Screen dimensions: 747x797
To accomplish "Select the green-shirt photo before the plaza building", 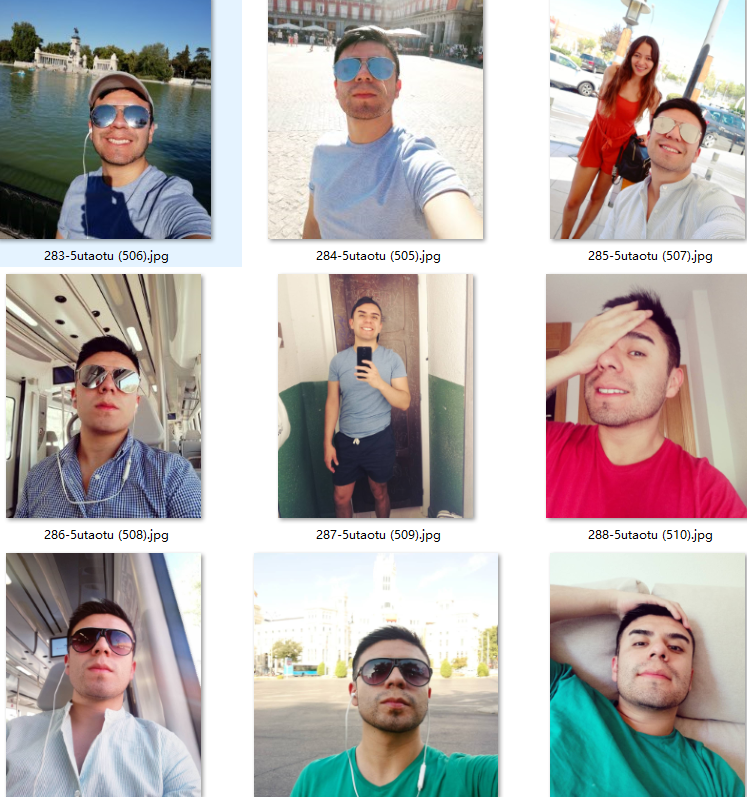I will 375,675.
